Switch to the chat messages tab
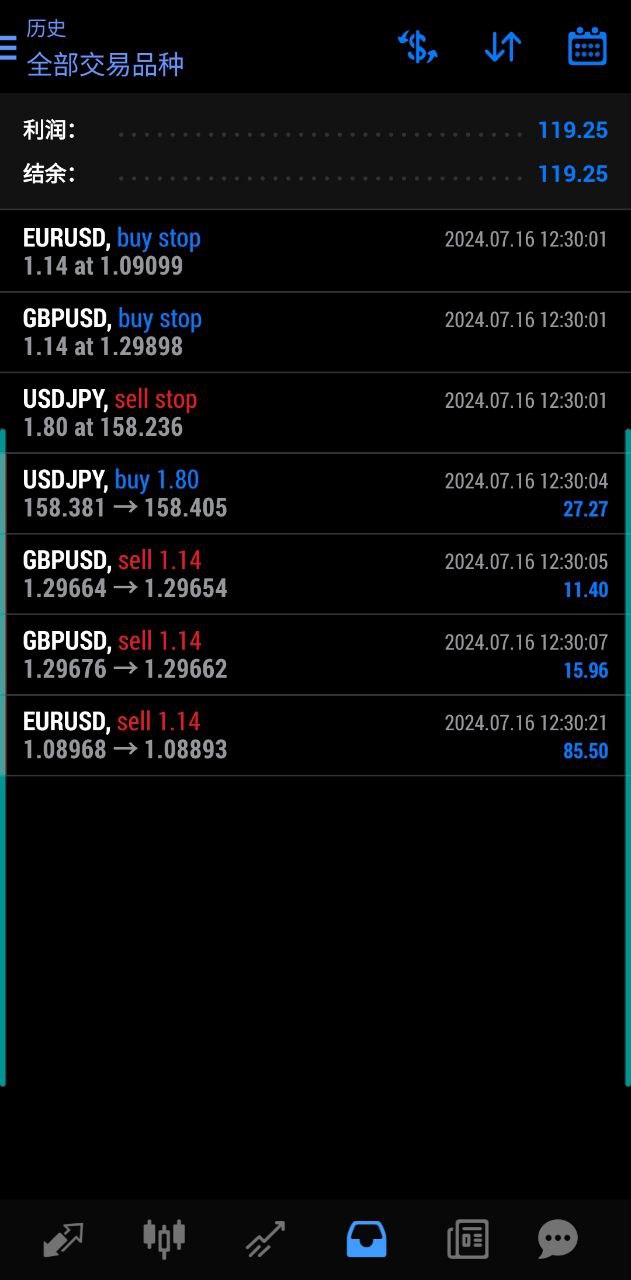631x1280 pixels. pos(558,1240)
